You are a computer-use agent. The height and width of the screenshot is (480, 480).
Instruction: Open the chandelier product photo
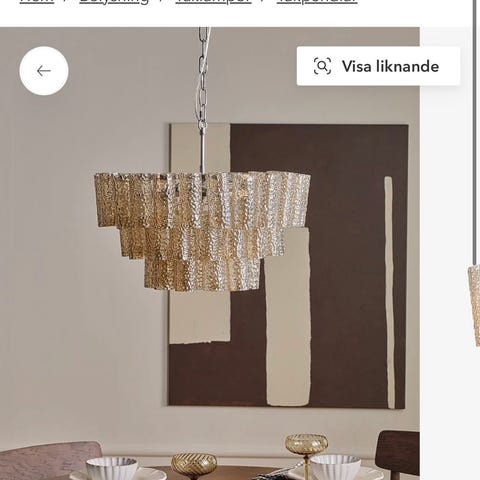pyautogui.click(x=210, y=253)
